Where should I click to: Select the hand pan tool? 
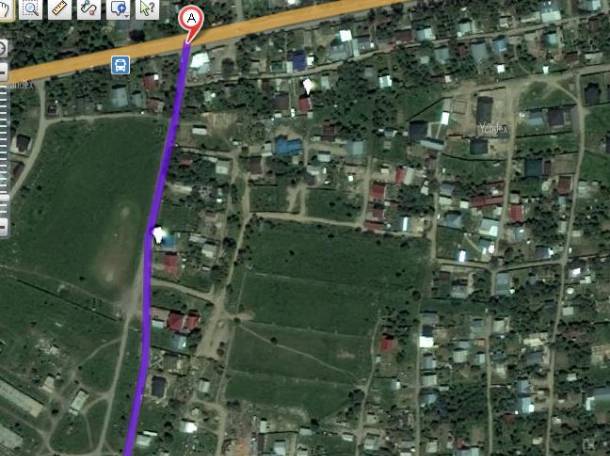pos(5,8)
